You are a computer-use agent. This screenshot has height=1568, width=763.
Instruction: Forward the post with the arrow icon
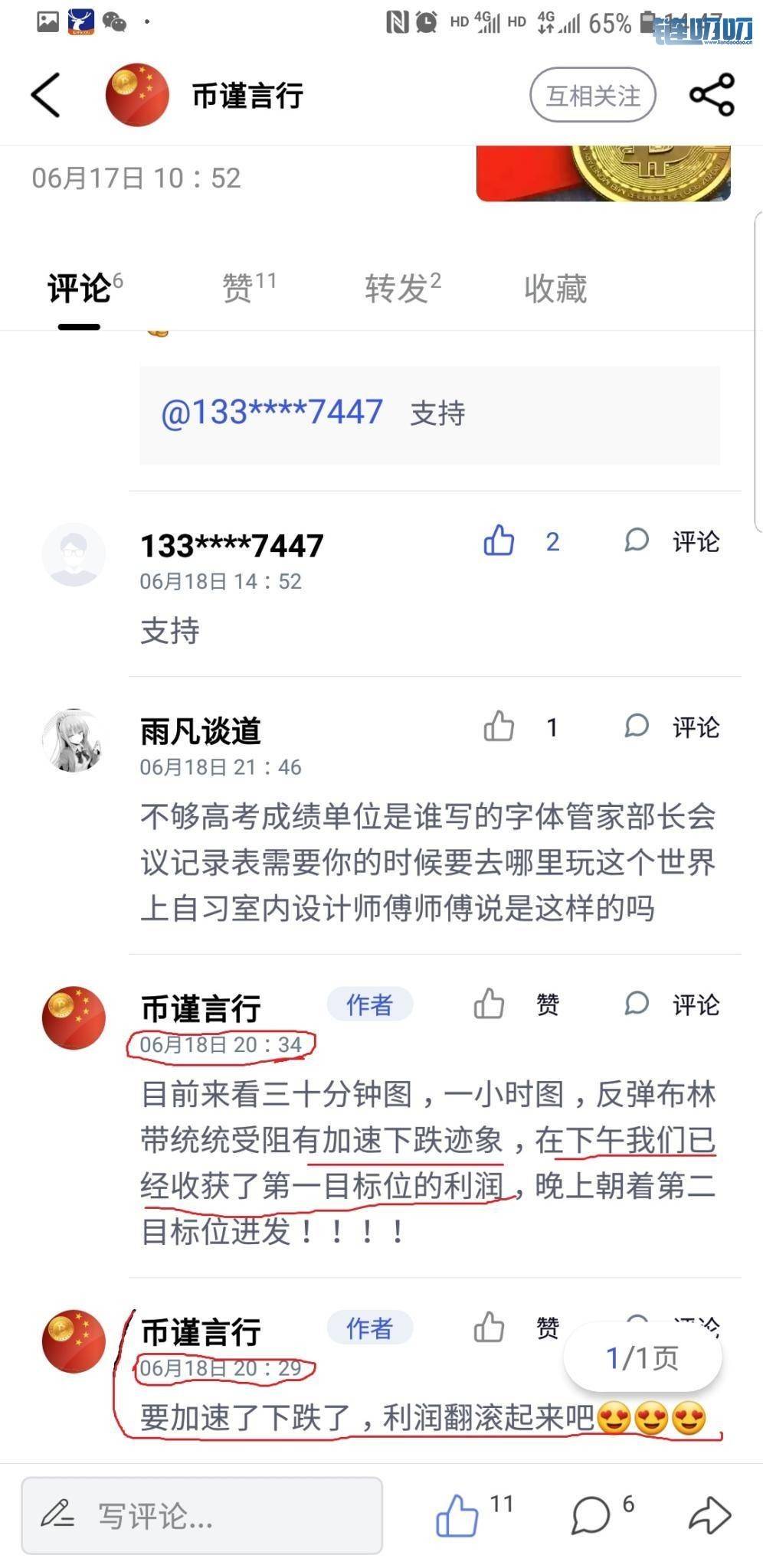(710, 1515)
